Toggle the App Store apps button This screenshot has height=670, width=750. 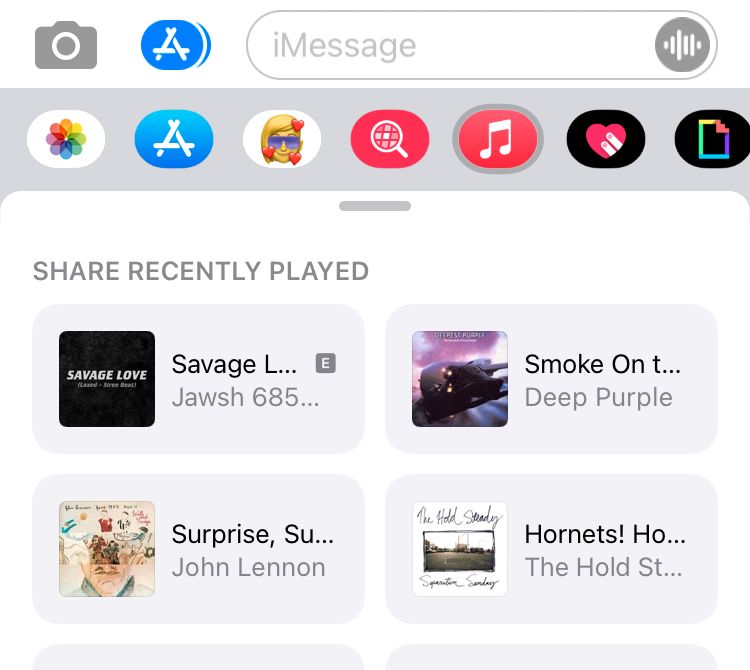pyautogui.click(x=175, y=45)
